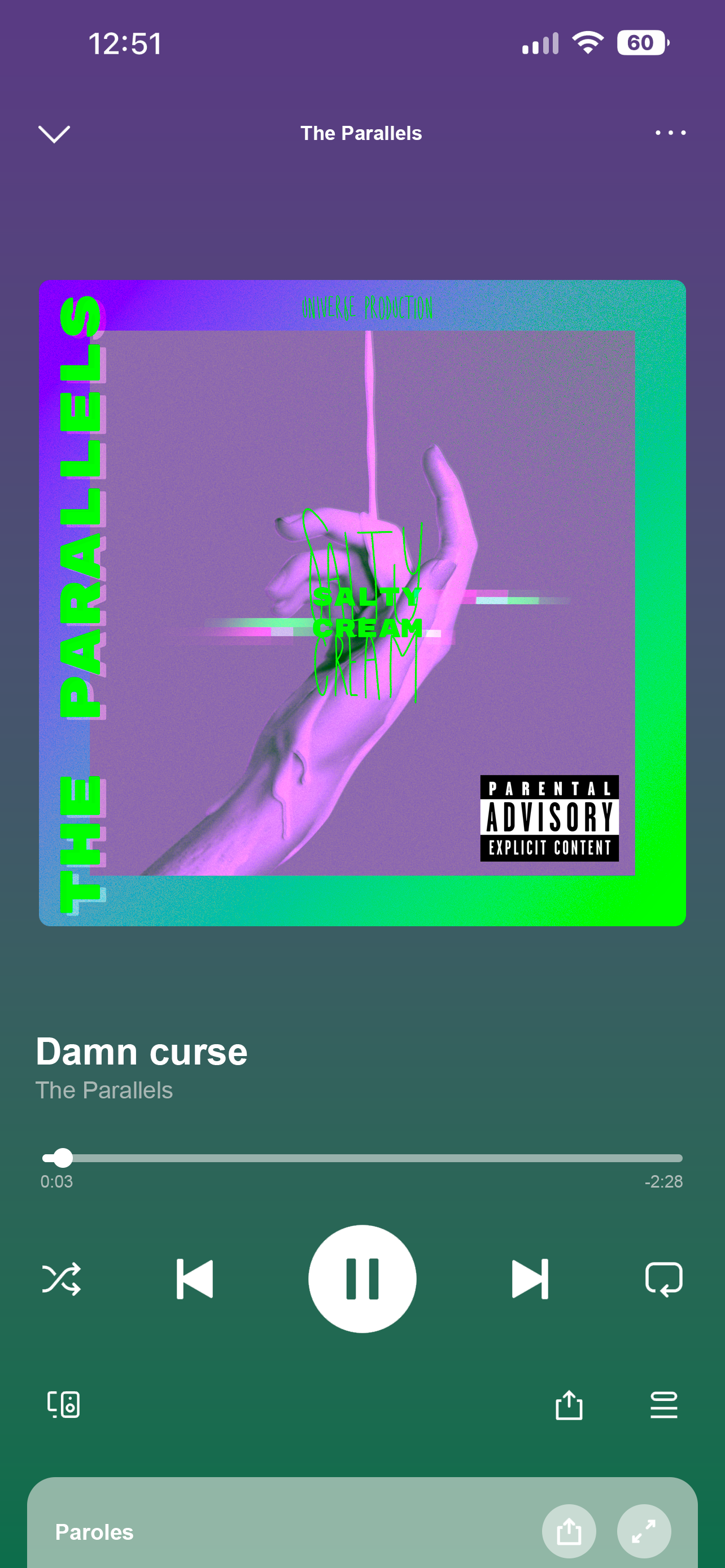Tap the playback progress bar
Image resolution: width=725 pixels, height=1568 pixels.
[x=362, y=1158]
